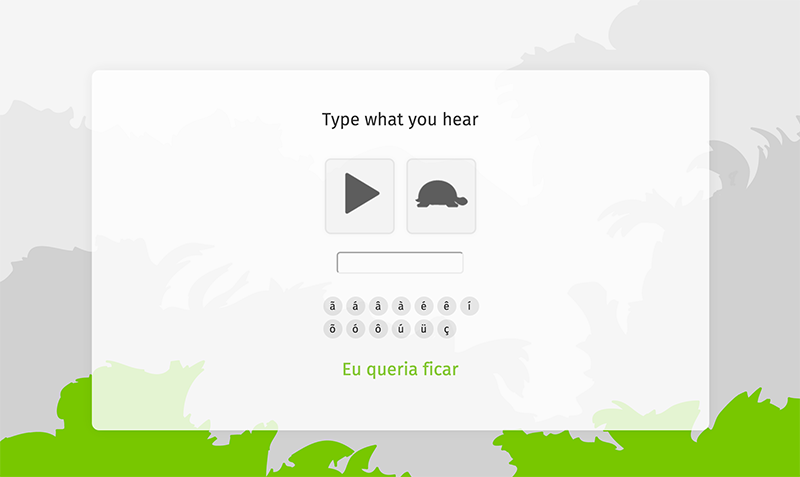Insert the â character
The image size is (800, 477).
378,306
